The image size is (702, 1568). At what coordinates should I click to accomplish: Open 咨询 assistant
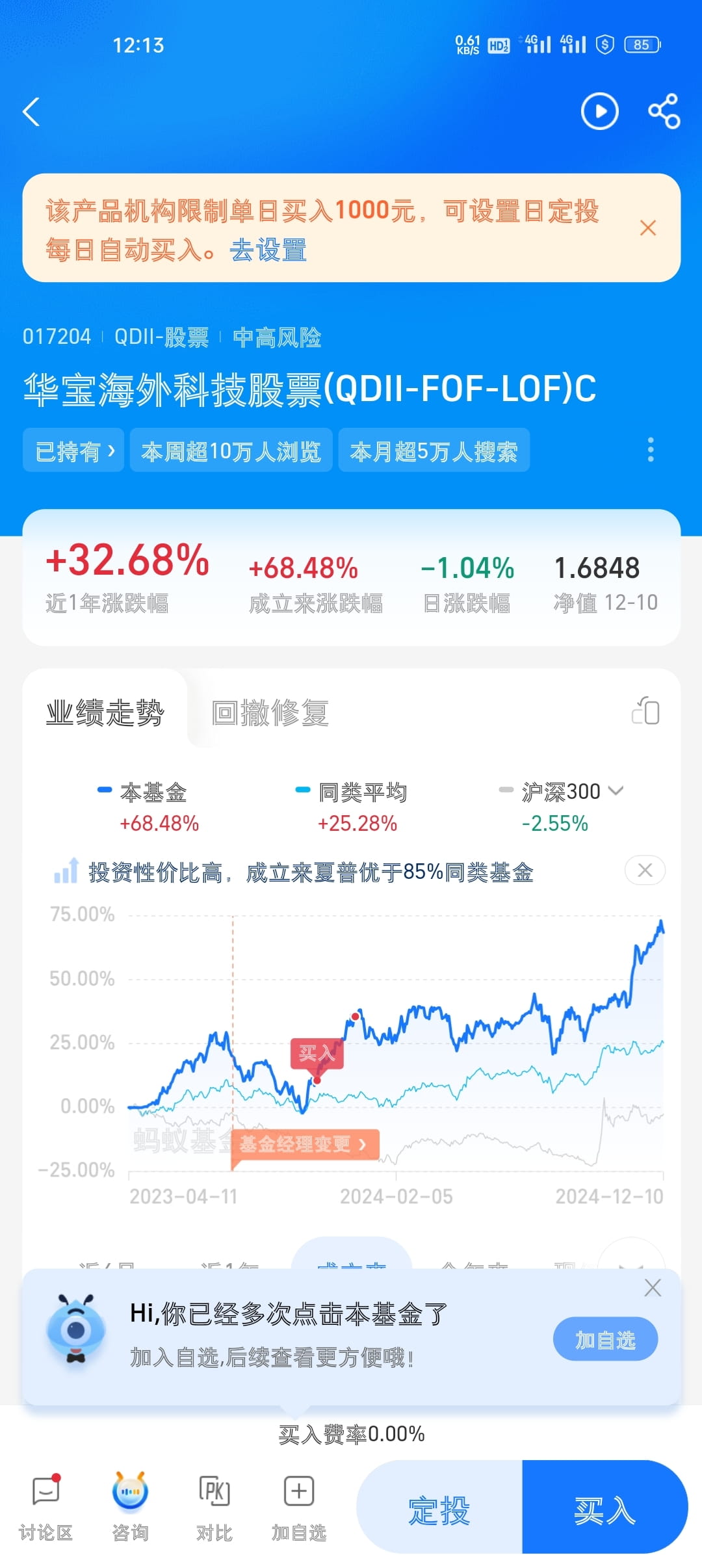point(130,1508)
